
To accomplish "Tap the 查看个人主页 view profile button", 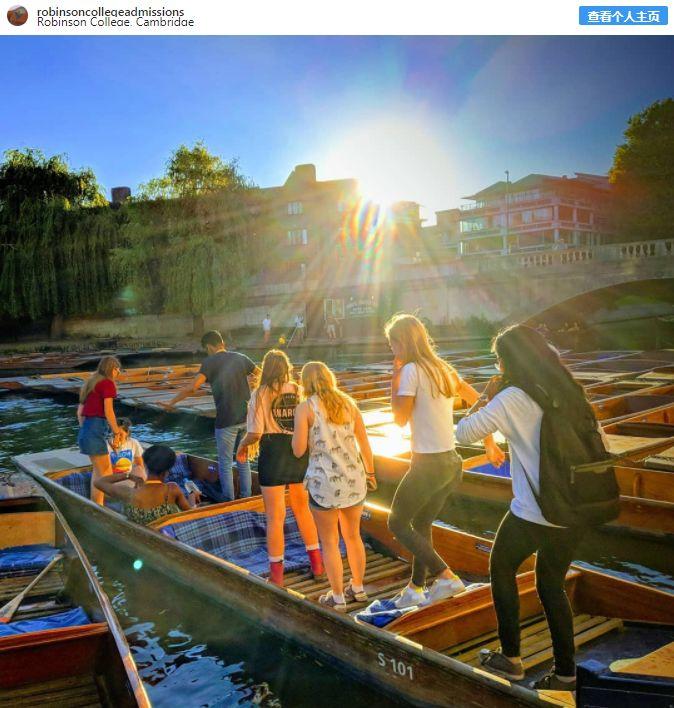I will [622, 16].
